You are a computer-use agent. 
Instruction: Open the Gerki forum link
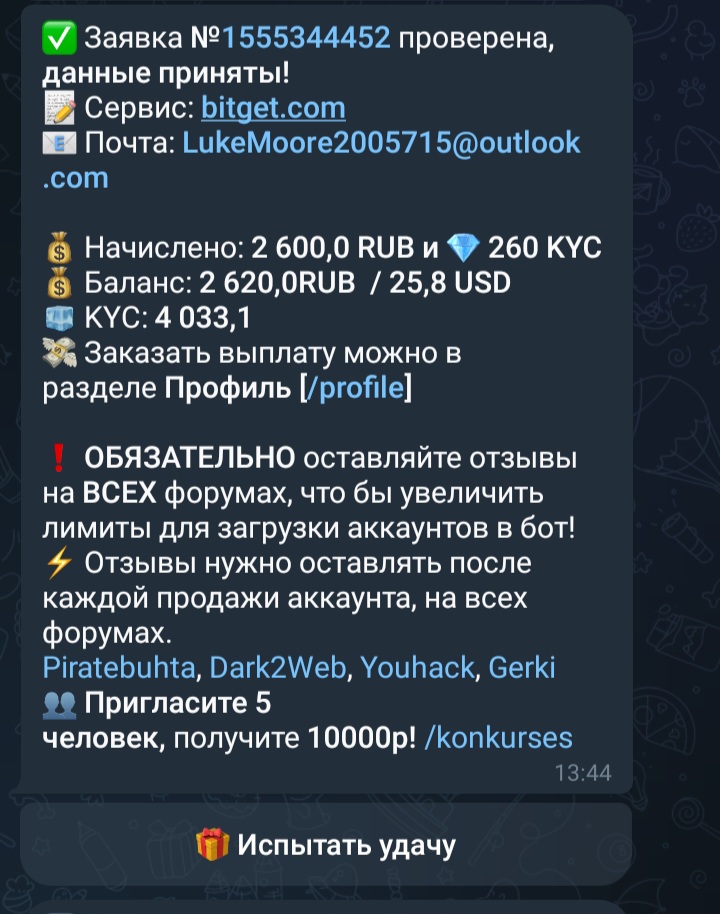pyautogui.click(x=521, y=667)
